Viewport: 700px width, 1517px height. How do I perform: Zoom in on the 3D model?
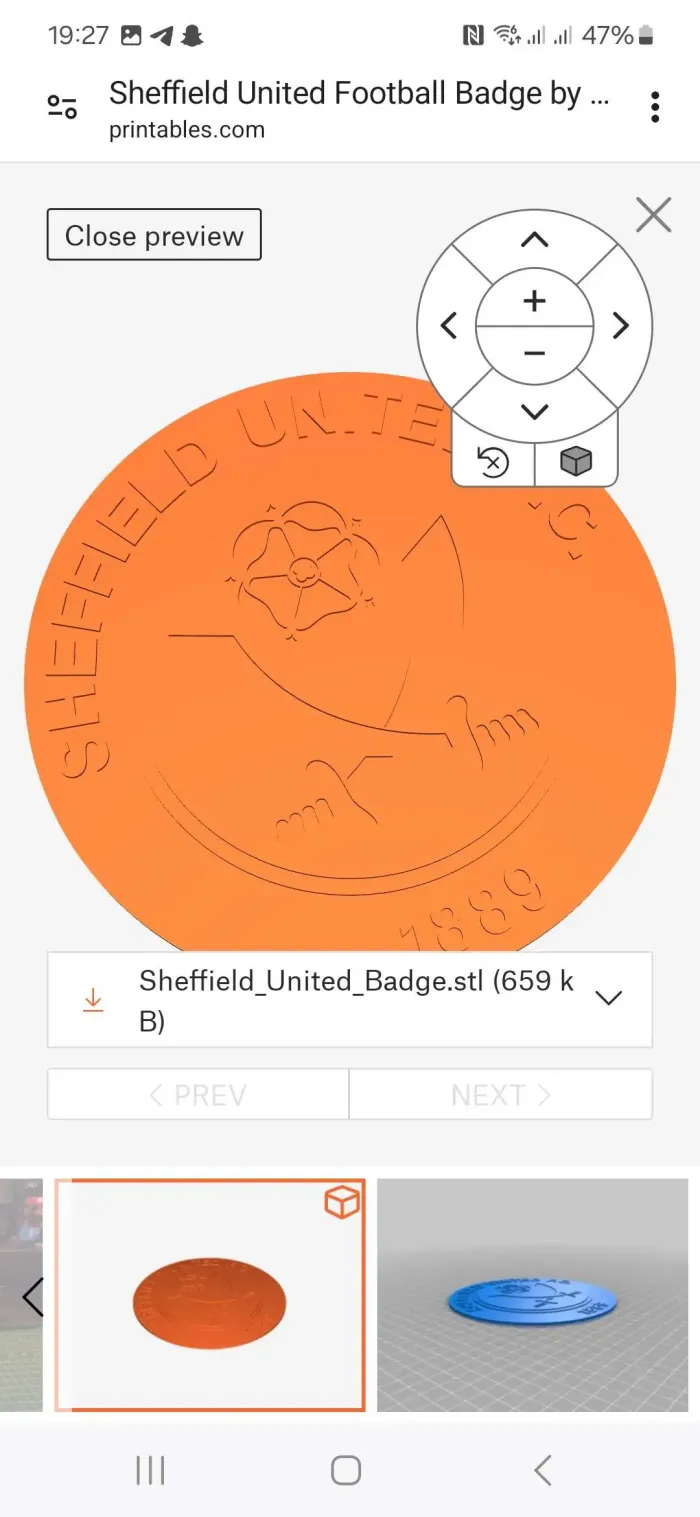click(535, 300)
